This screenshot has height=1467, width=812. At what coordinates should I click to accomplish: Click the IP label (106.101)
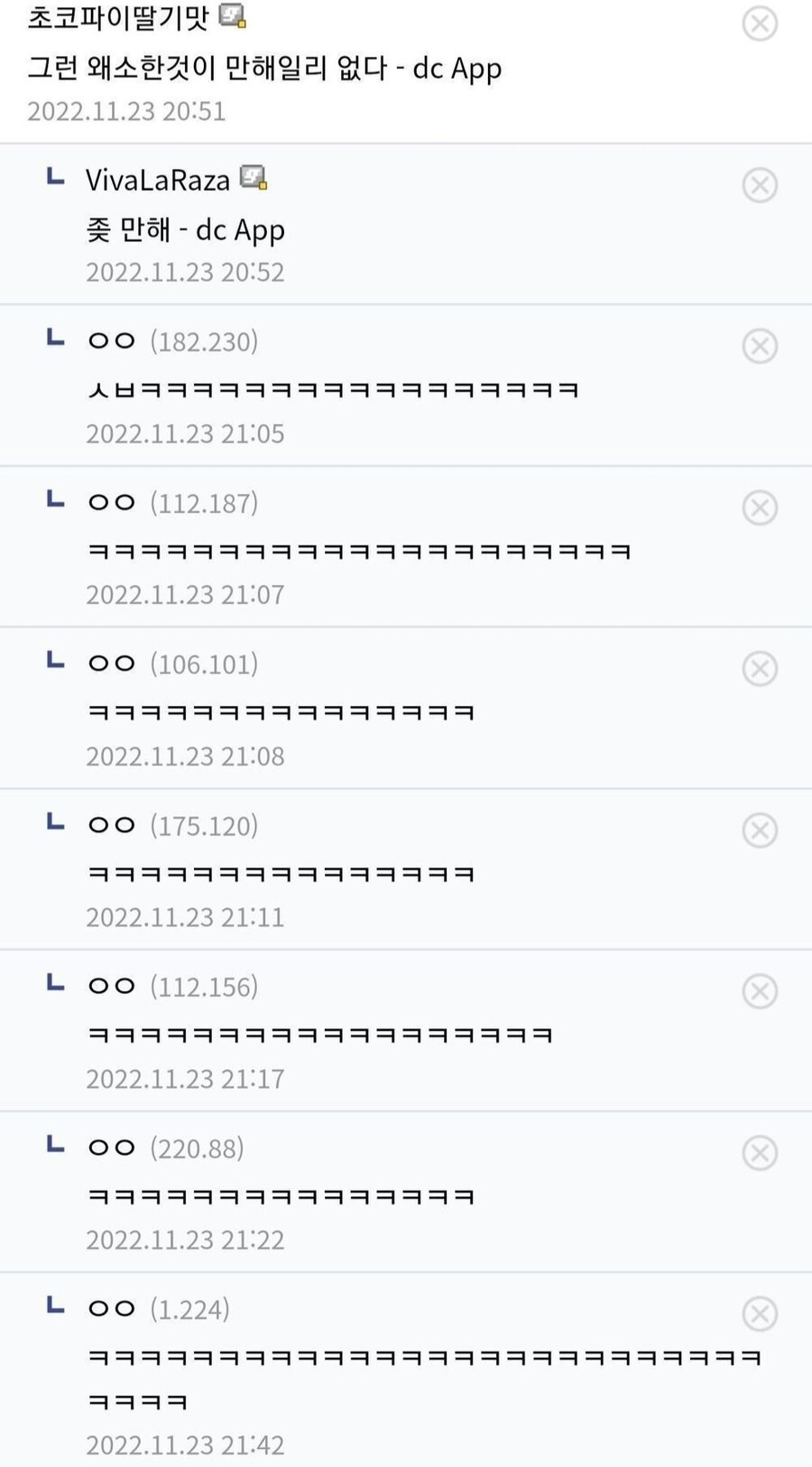point(206,664)
